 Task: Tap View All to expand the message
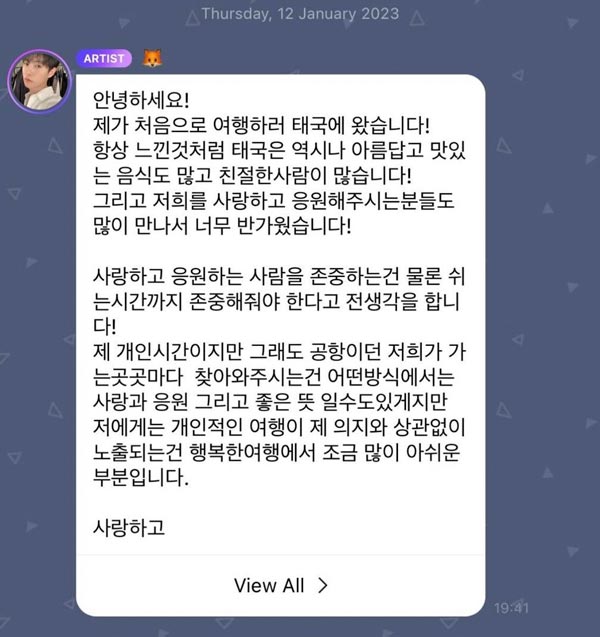click(x=281, y=585)
